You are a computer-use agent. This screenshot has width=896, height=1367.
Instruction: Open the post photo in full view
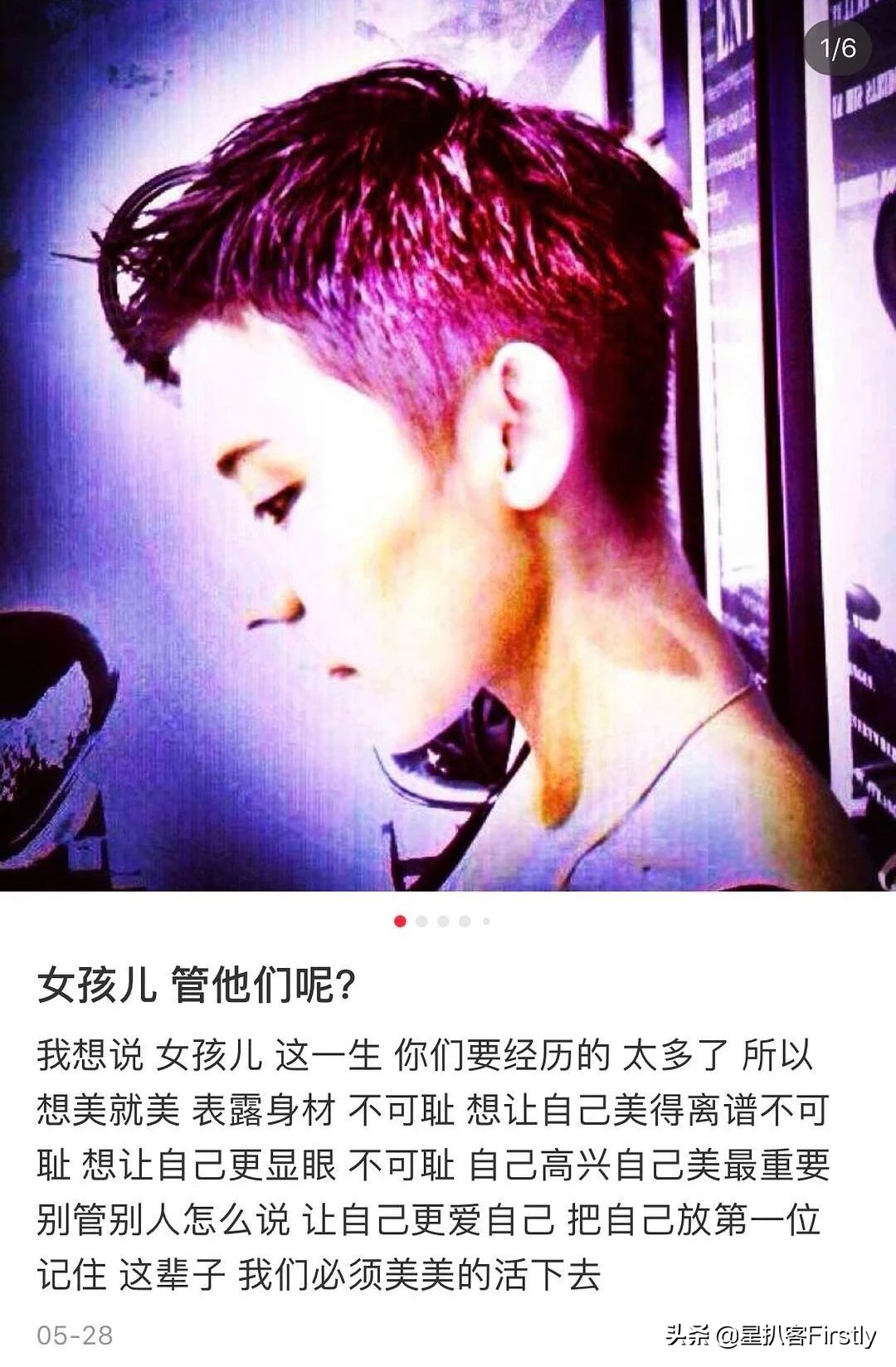tap(448, 445)
